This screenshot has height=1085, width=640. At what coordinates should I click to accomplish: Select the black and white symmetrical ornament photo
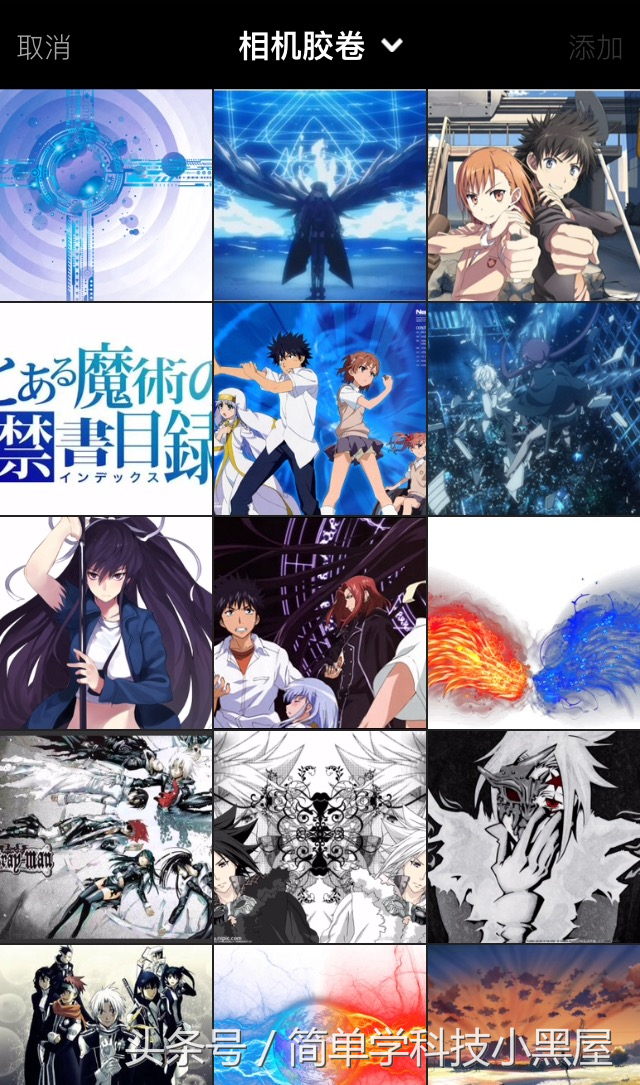320,837
